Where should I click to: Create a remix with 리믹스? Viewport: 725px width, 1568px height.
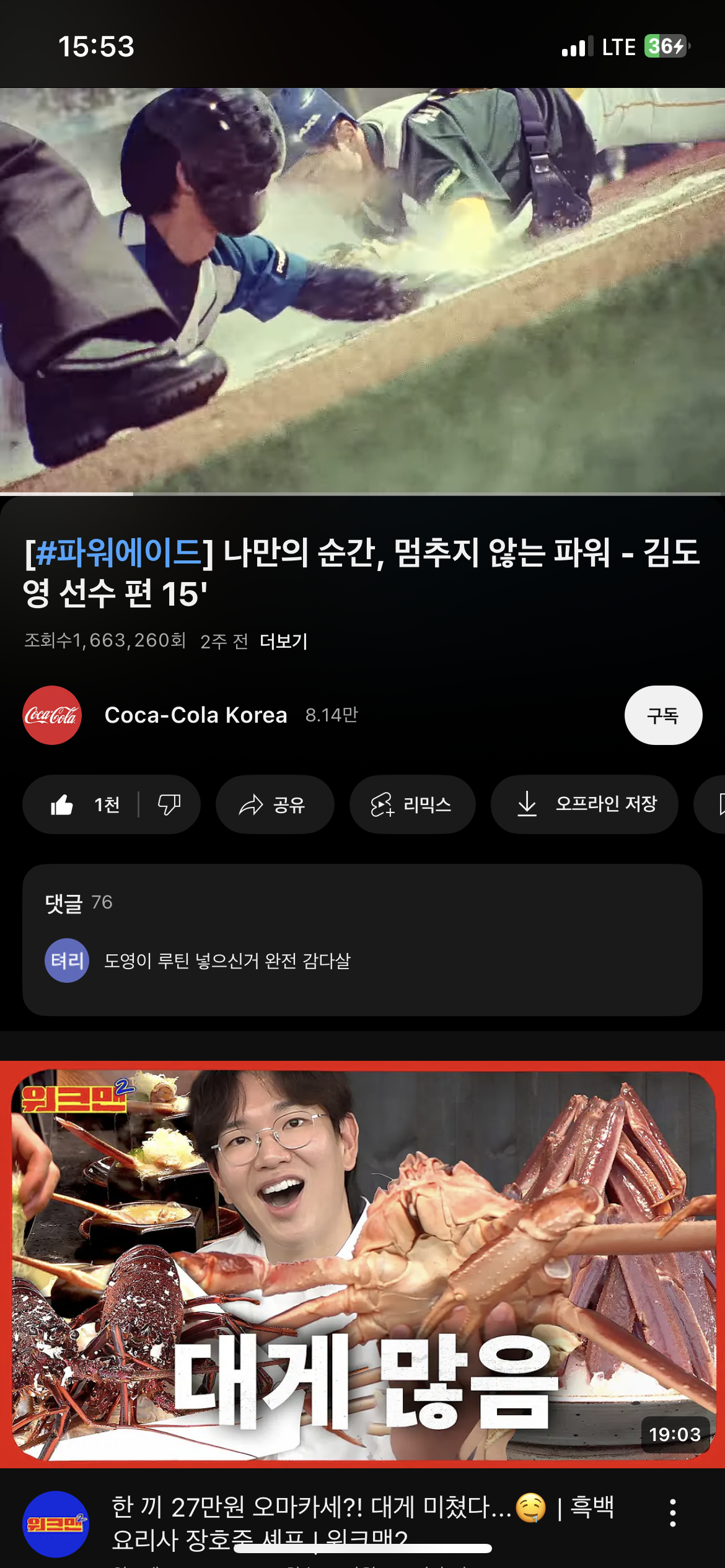[412, 804]
